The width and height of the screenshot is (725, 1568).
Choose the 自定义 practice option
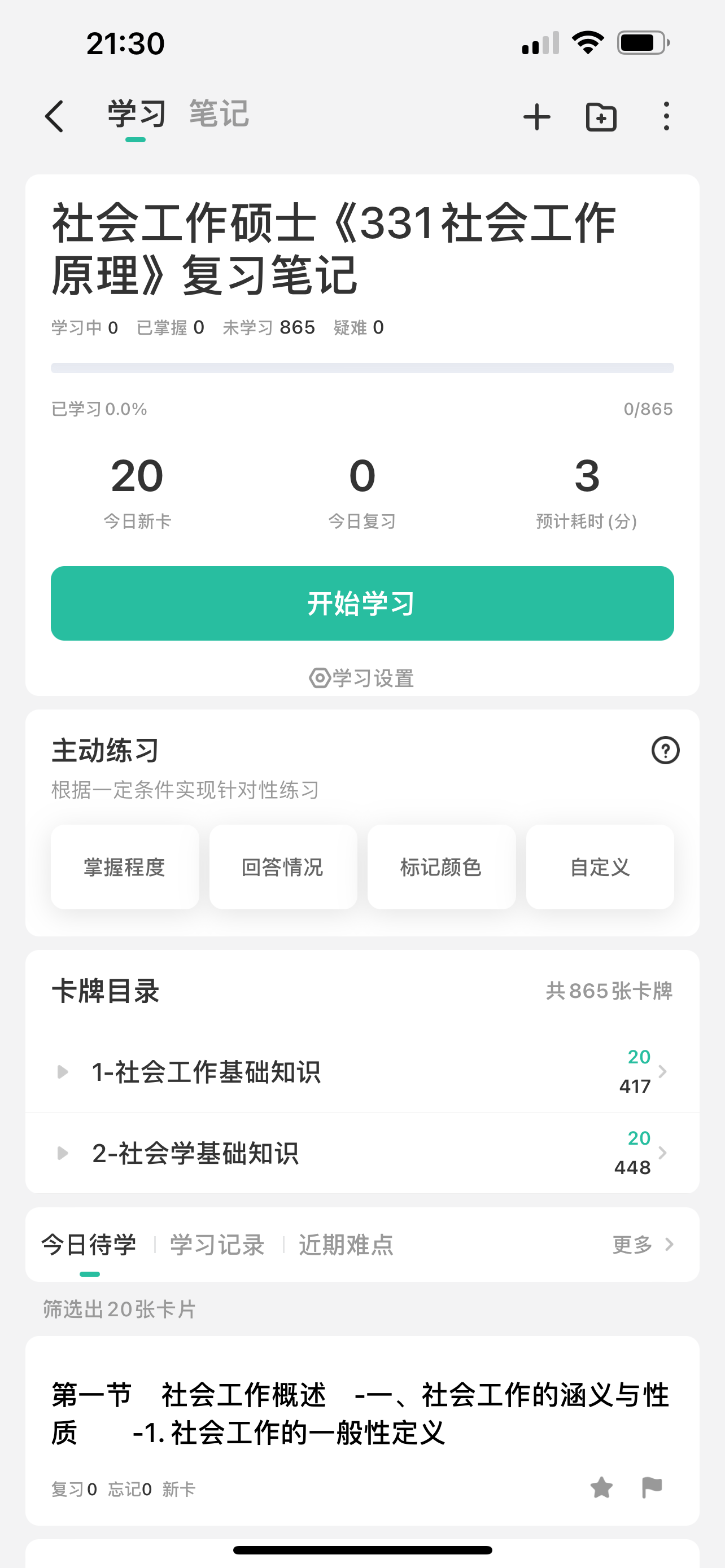point(600,867)
